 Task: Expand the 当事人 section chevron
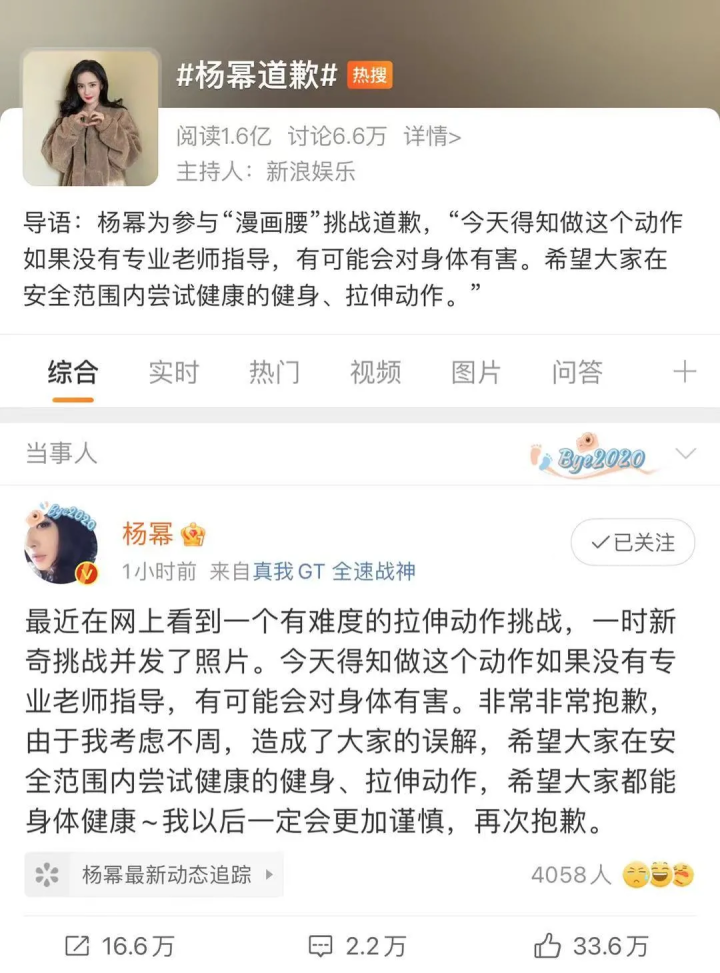point(685,454)
